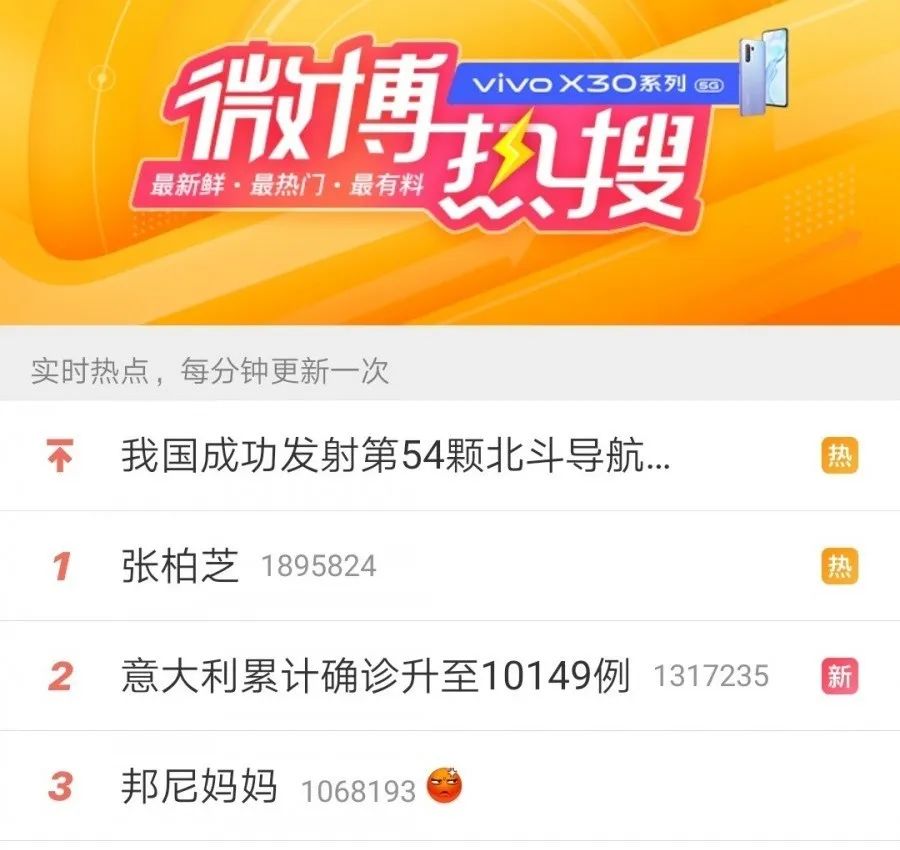Open the 意大利累计确诊升至10149例 topic

(375, 676)
